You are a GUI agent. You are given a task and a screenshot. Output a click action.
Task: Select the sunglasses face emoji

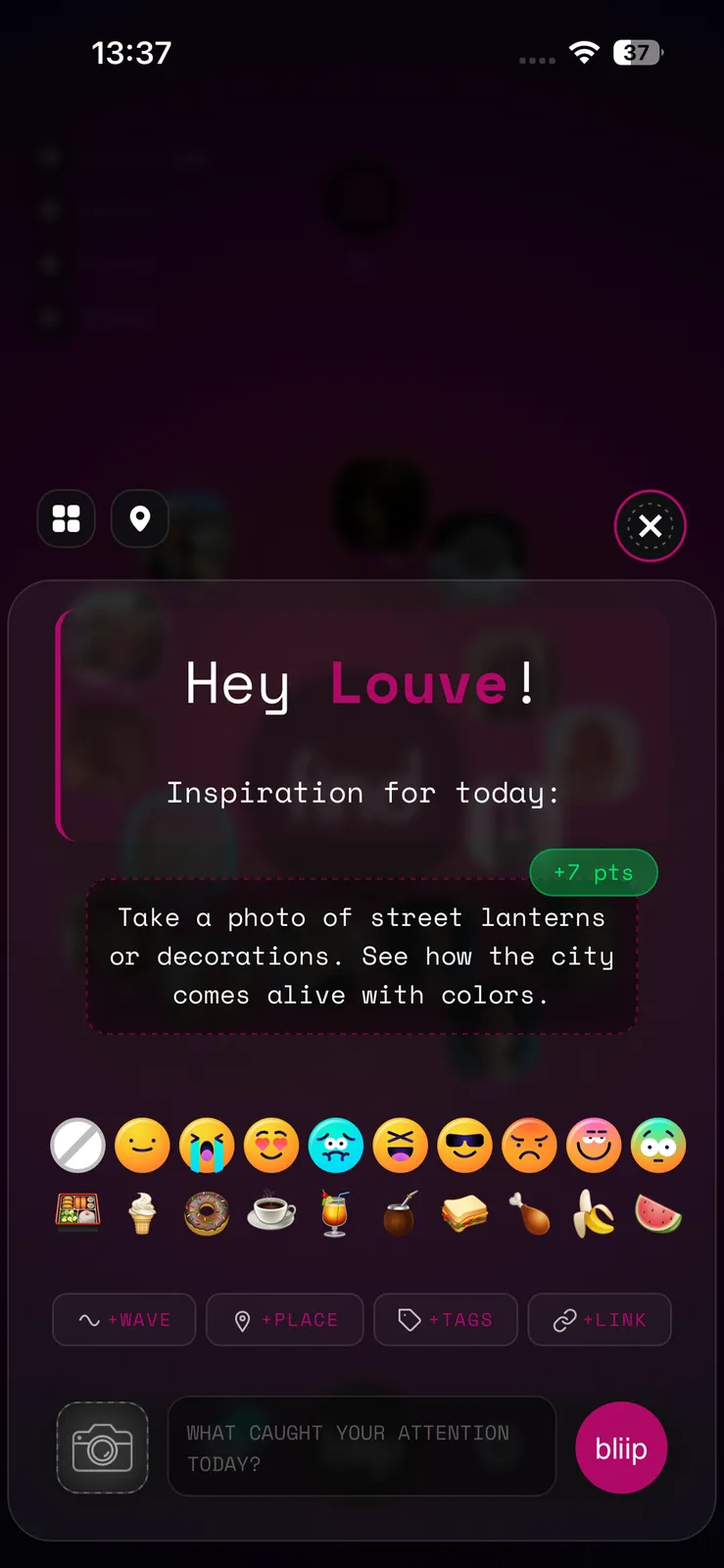(x=465, y=1145)
